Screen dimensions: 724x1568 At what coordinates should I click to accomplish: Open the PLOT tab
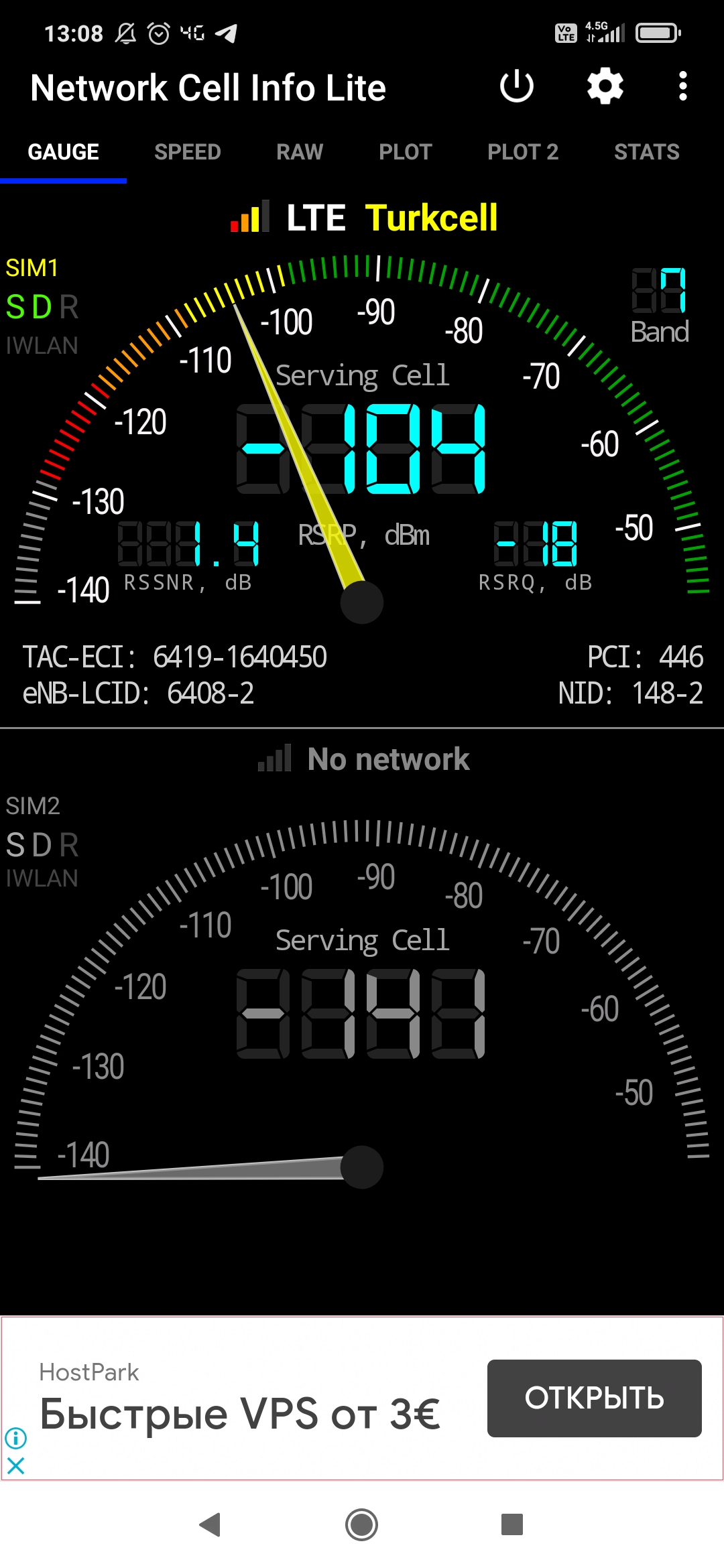[406, 152]
